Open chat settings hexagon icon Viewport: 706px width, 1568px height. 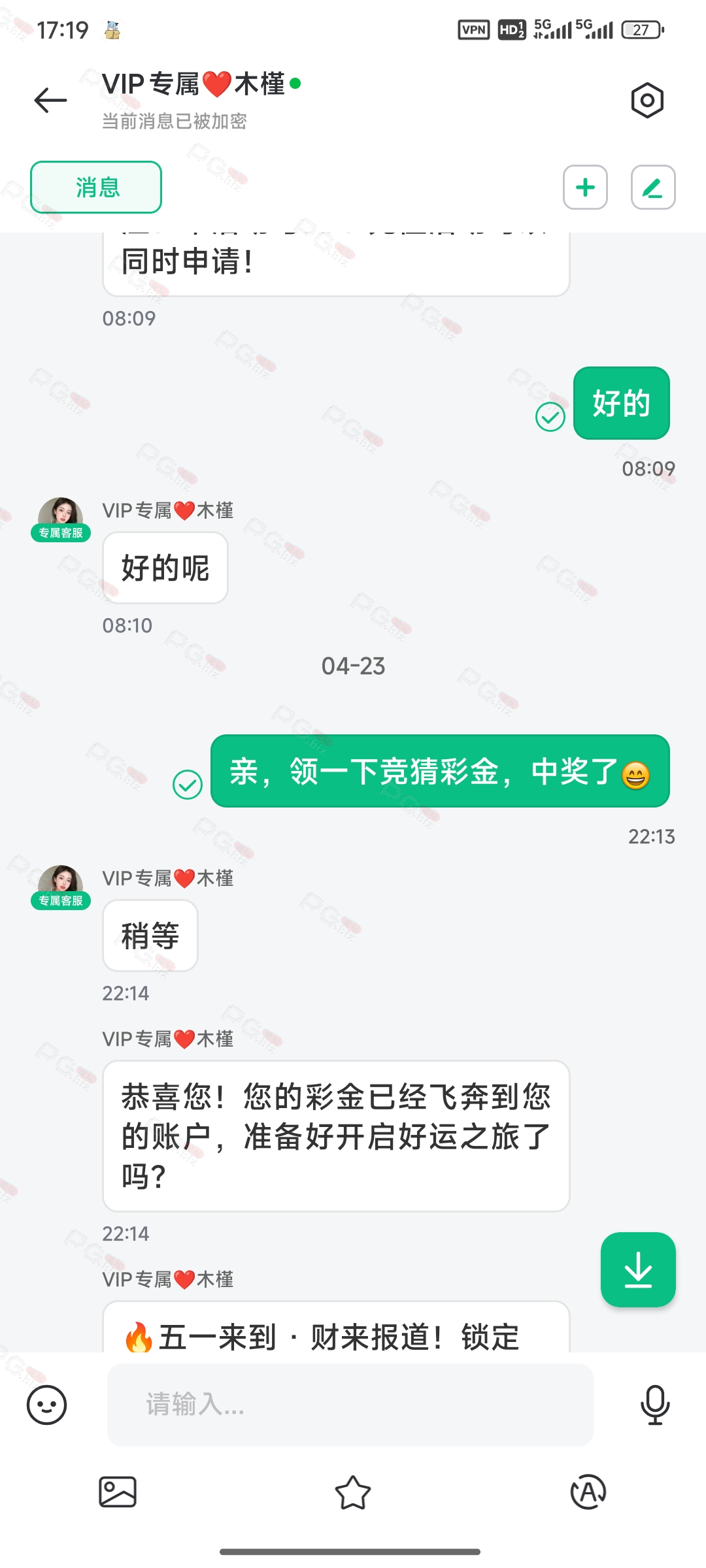point(647,100)
